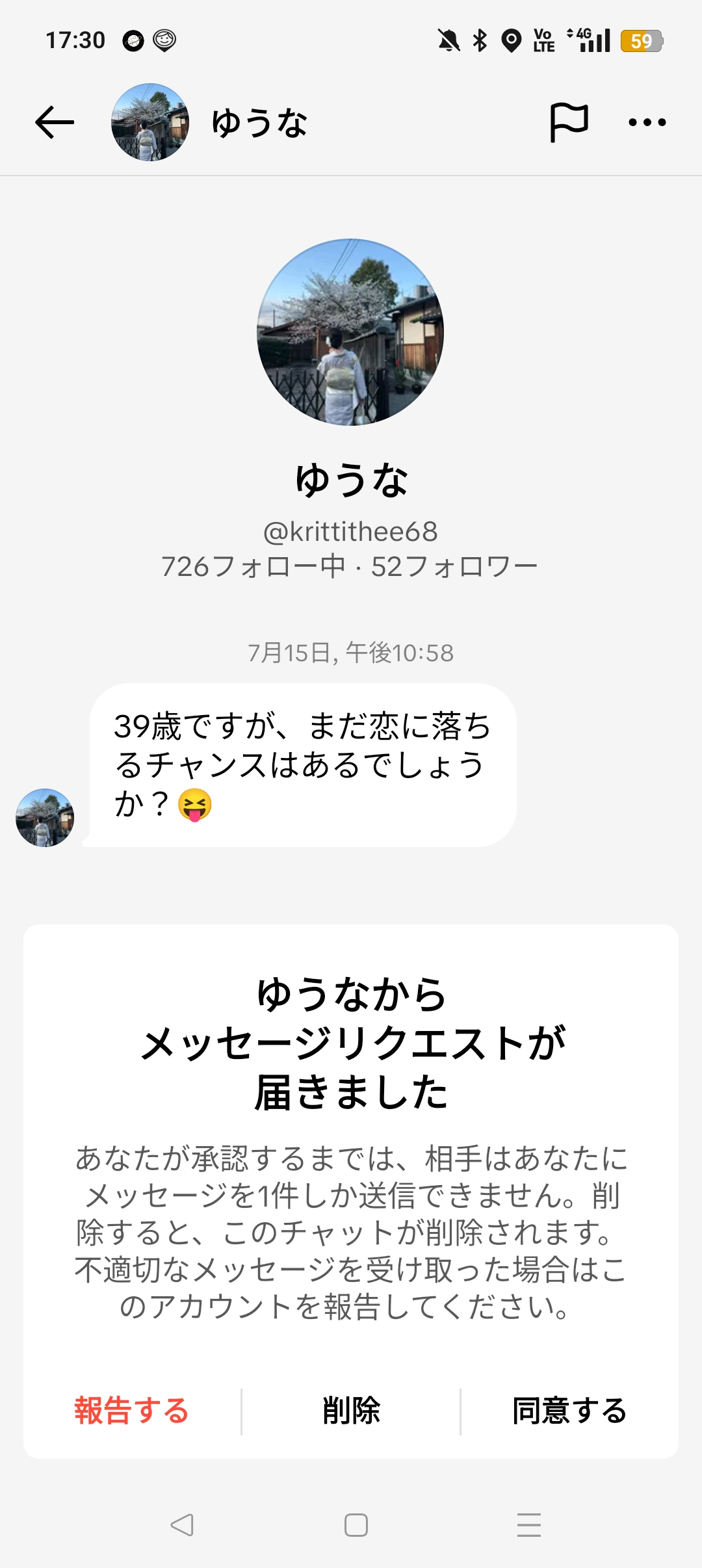Open the system recent apps button
This screenshot has height=1568, width=702.
point(528,1524)
